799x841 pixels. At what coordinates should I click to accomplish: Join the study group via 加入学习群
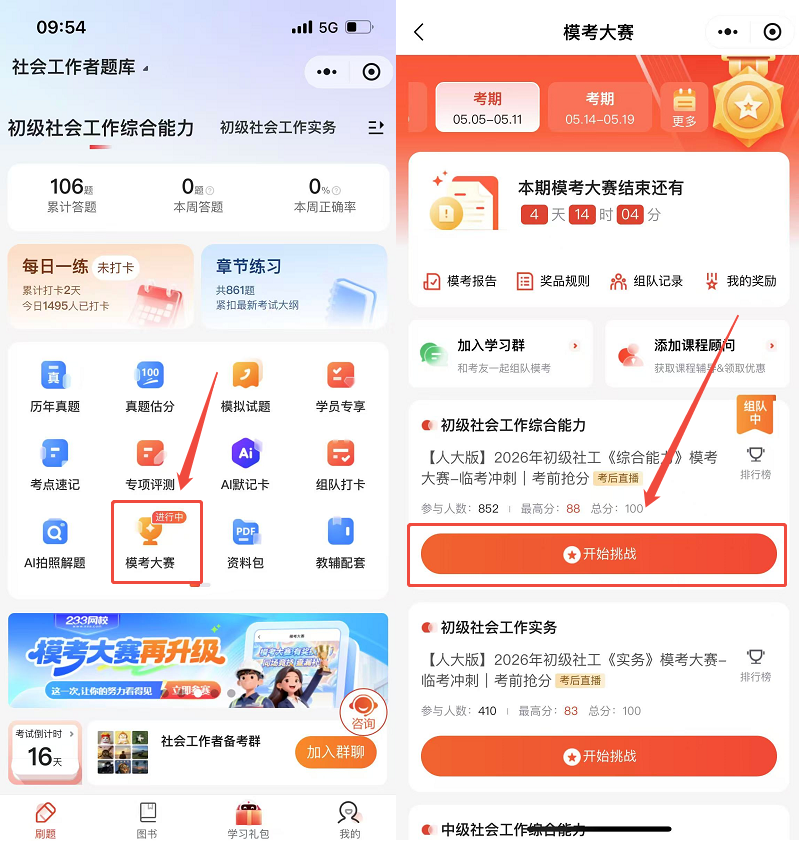point(501,354)
